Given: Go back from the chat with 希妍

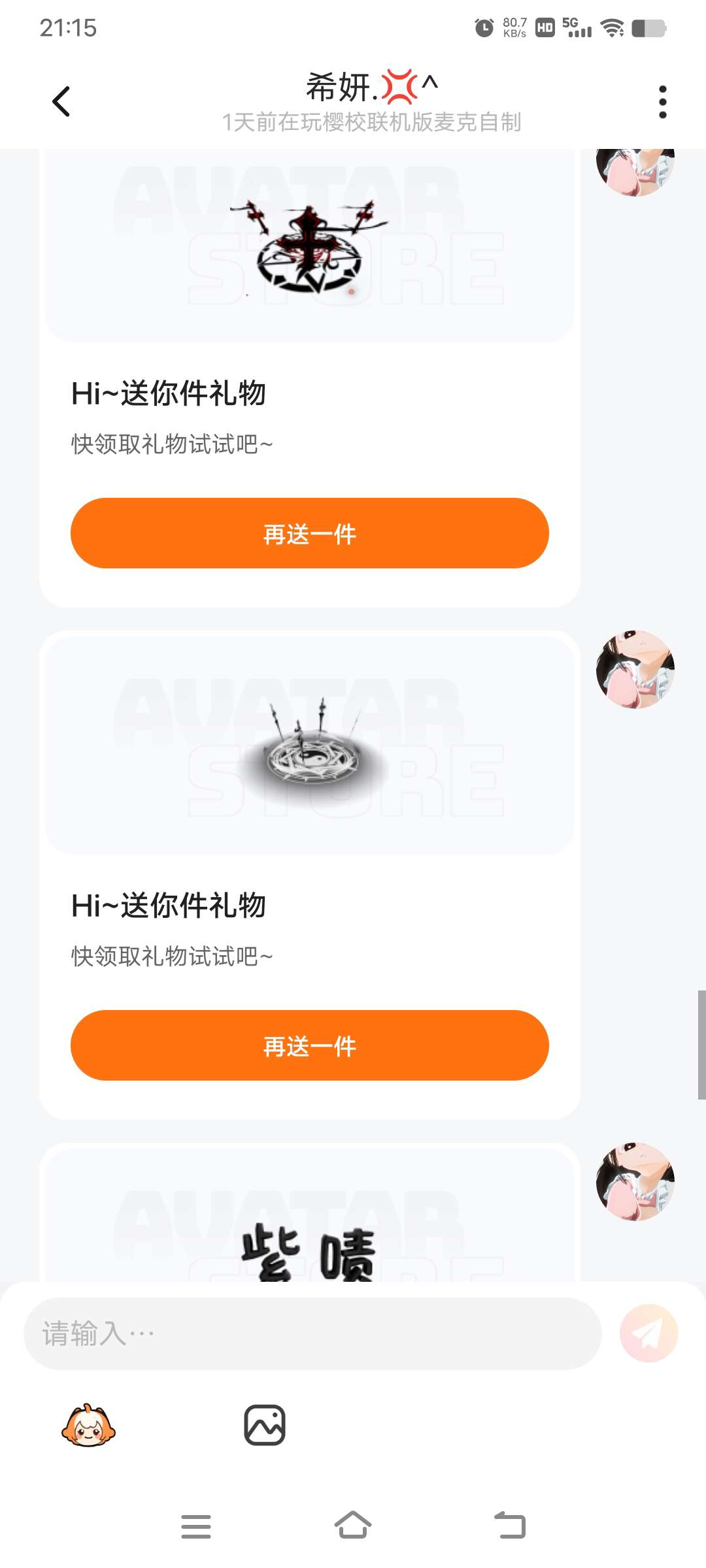Looking at the screenshot, I should coord(61,102).
